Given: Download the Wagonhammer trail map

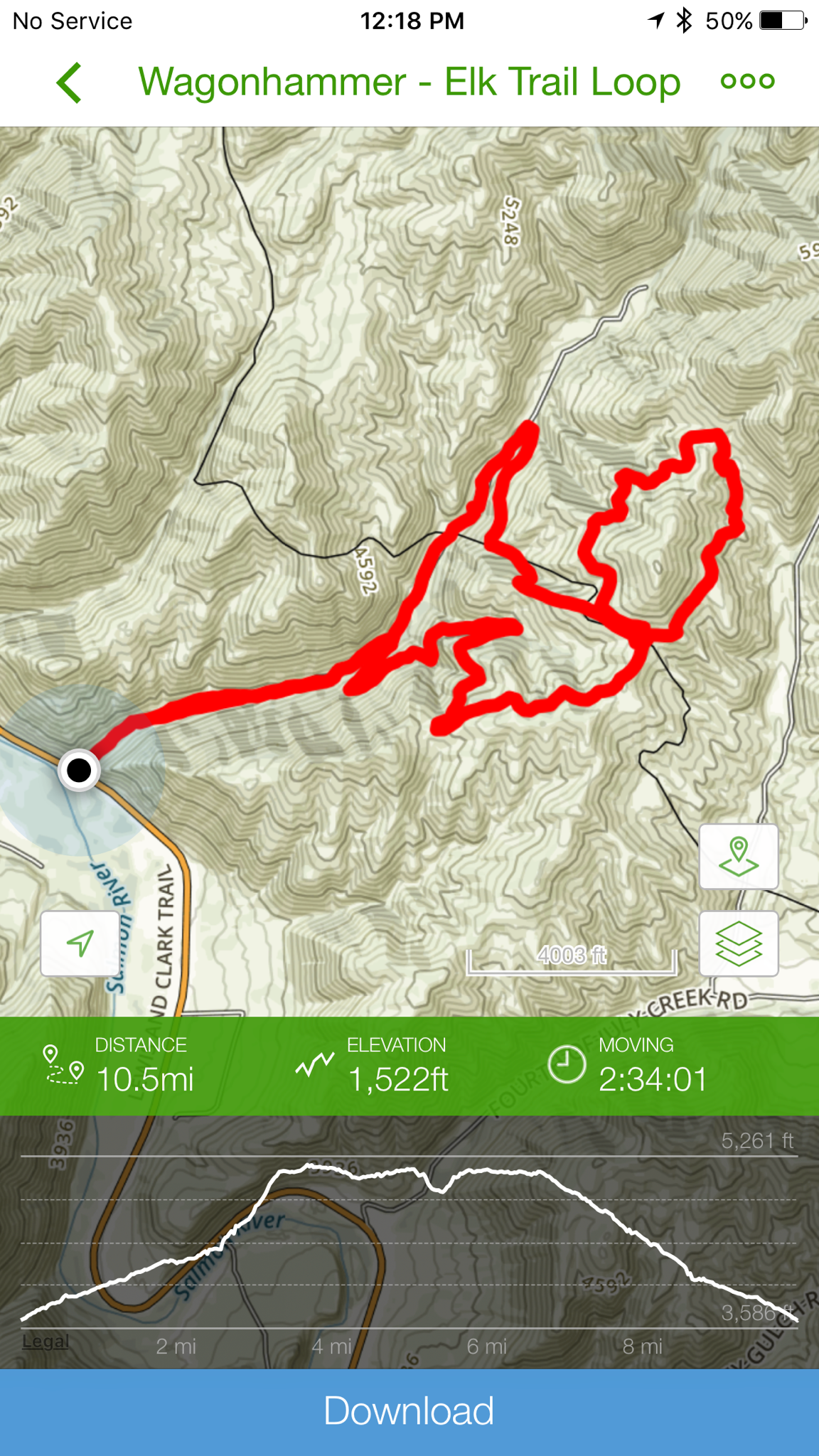Looking at the screenshot, I should [409, 1411].
